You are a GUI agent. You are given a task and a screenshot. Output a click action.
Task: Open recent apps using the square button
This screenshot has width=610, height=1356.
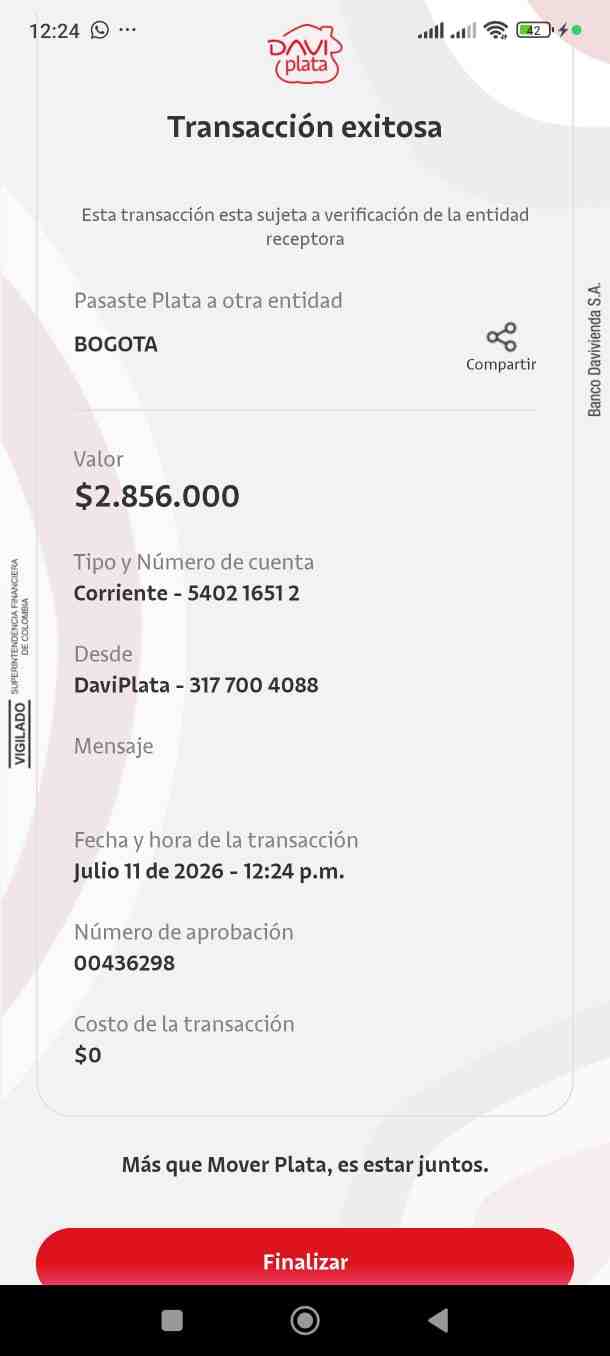point(172,1321)
